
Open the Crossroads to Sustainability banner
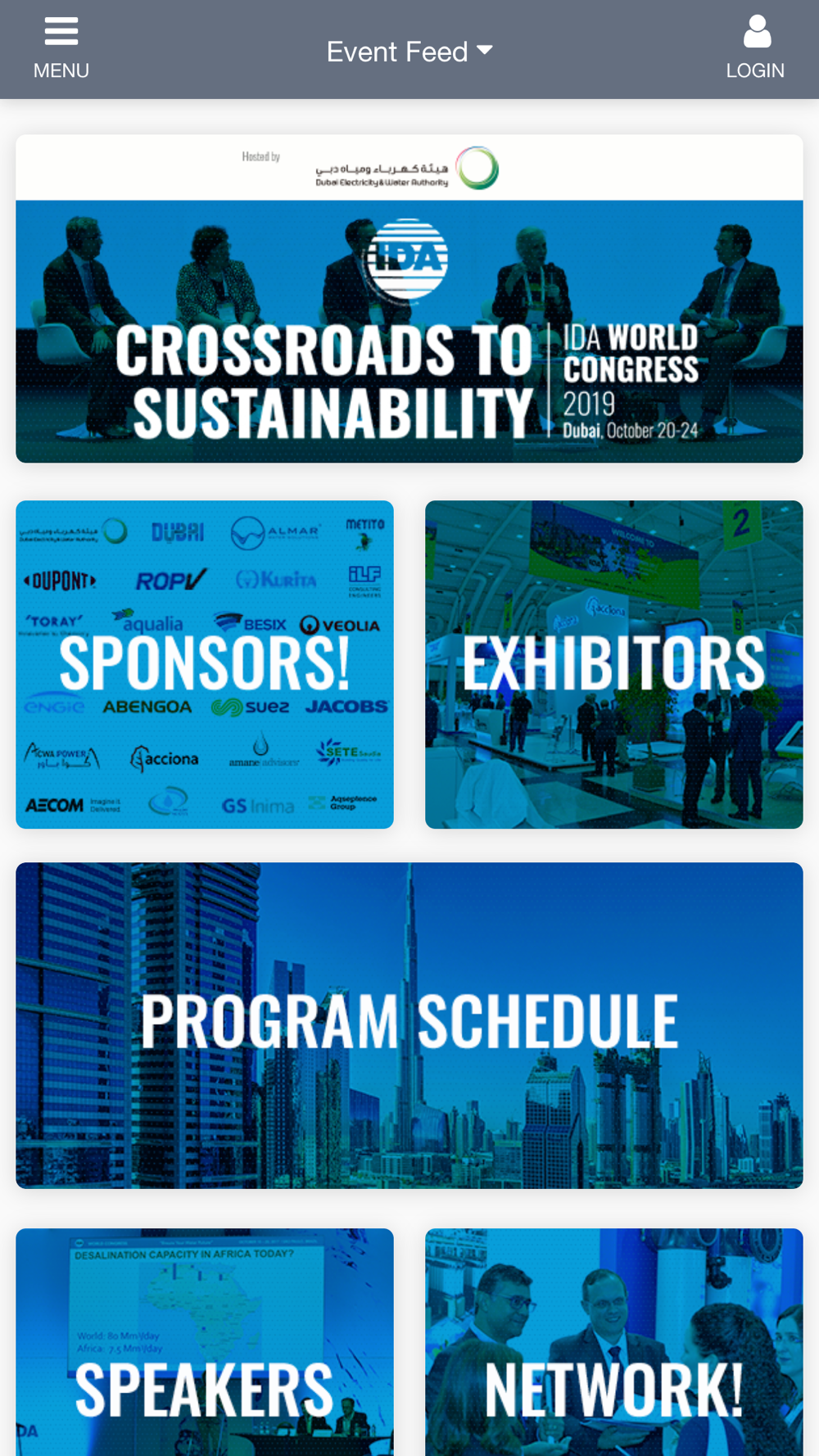pos(409,299)
